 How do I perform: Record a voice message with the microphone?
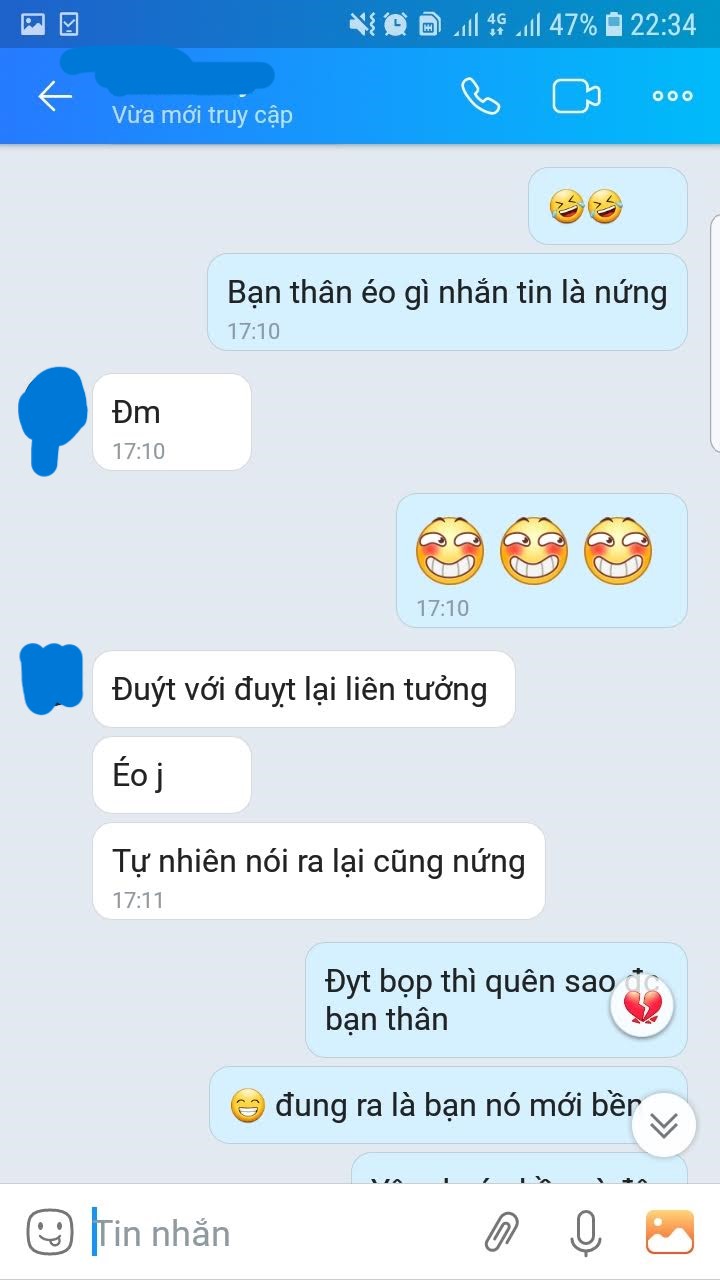(586, 1233)
